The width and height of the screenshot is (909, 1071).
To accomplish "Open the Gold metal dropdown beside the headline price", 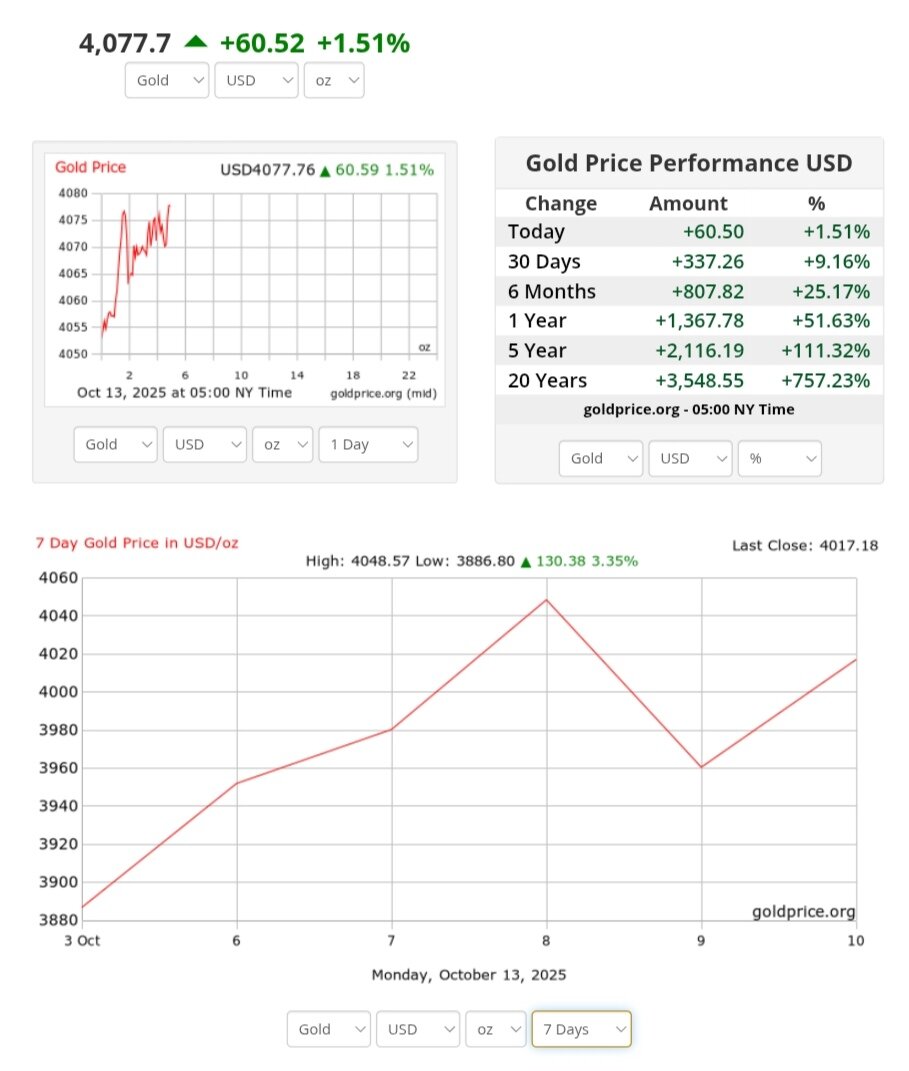I will click(x=167, y=80).
